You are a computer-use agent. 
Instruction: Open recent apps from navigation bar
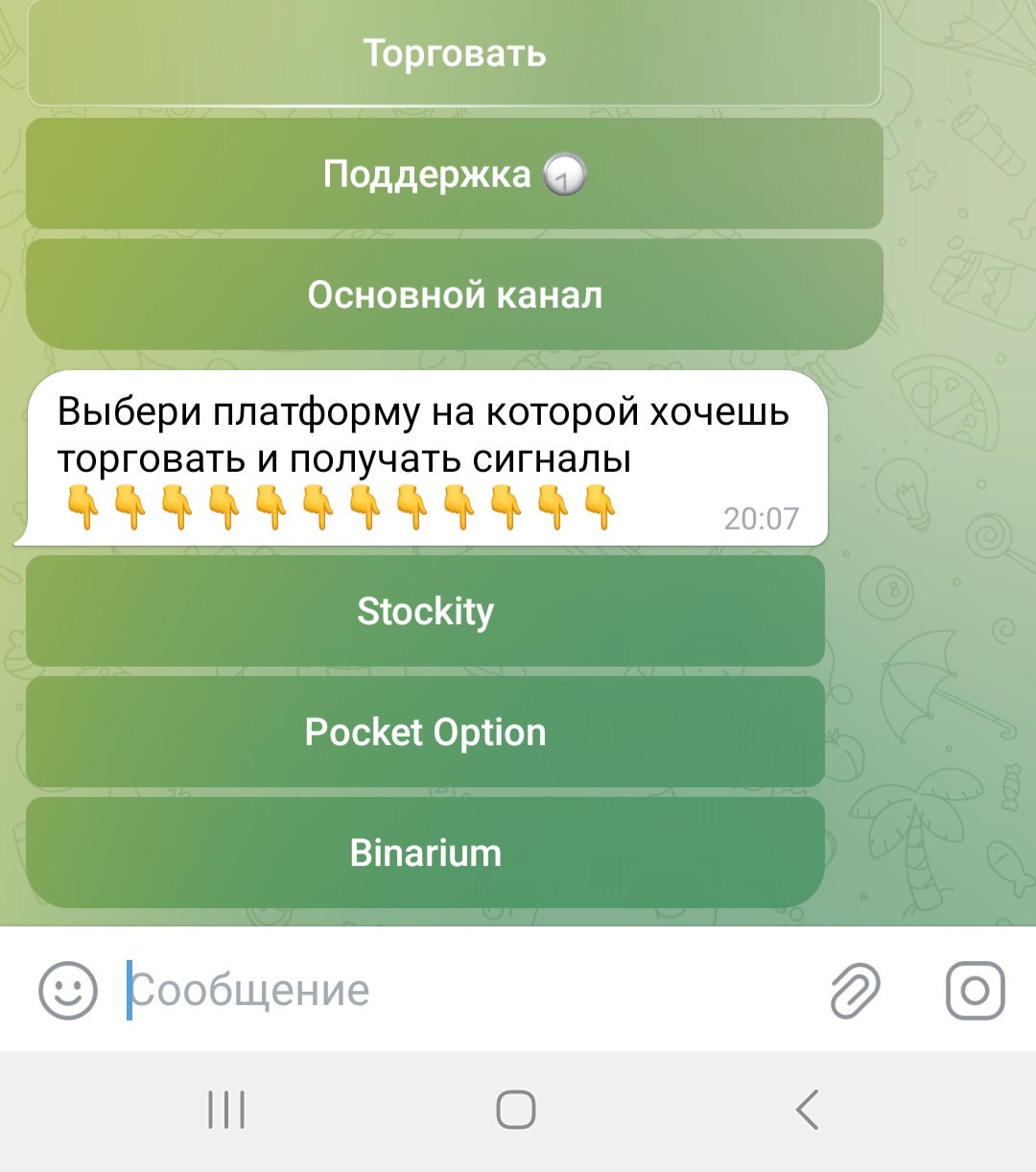tap(226, 1111)
